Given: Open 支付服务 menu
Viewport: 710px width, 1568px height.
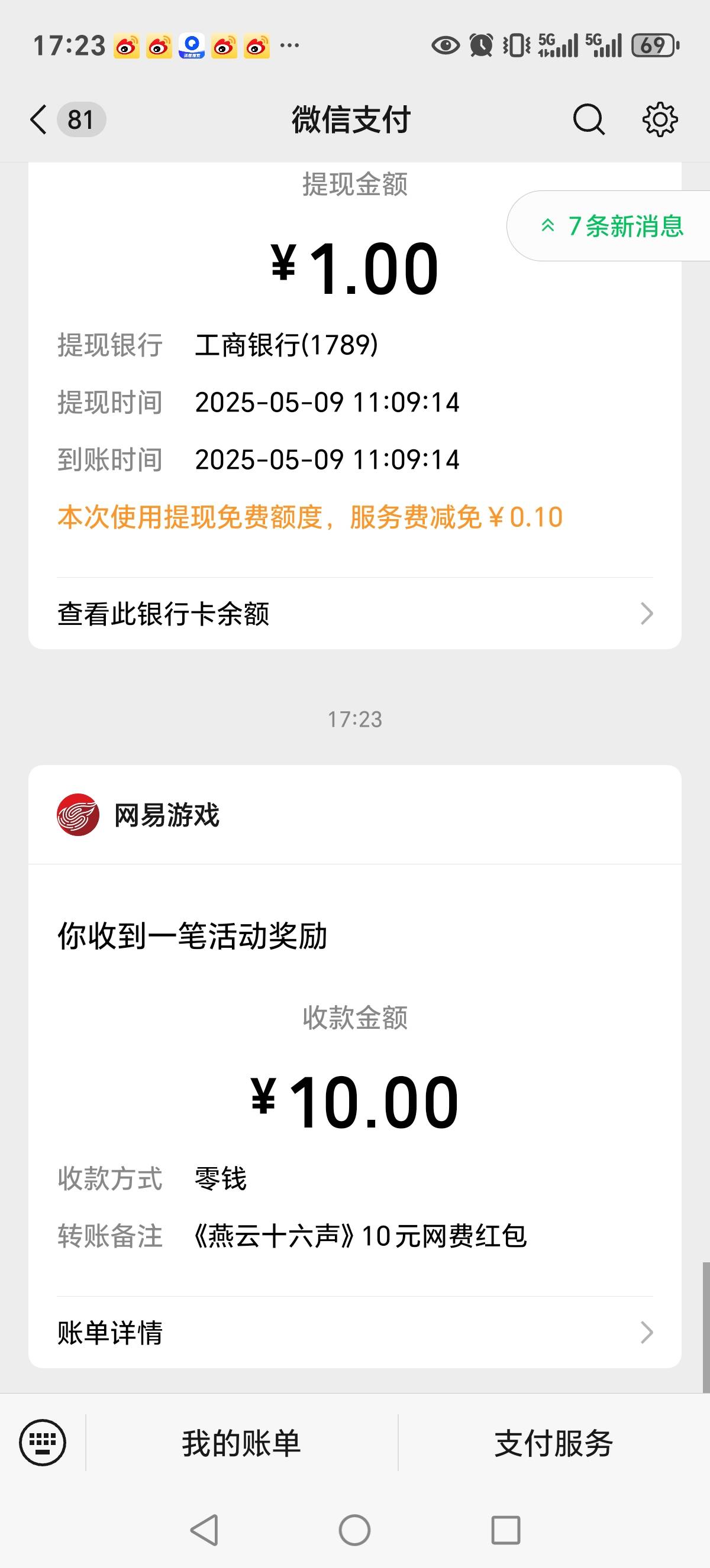Looking at the screenshot, I should (x=554, y=1443).
